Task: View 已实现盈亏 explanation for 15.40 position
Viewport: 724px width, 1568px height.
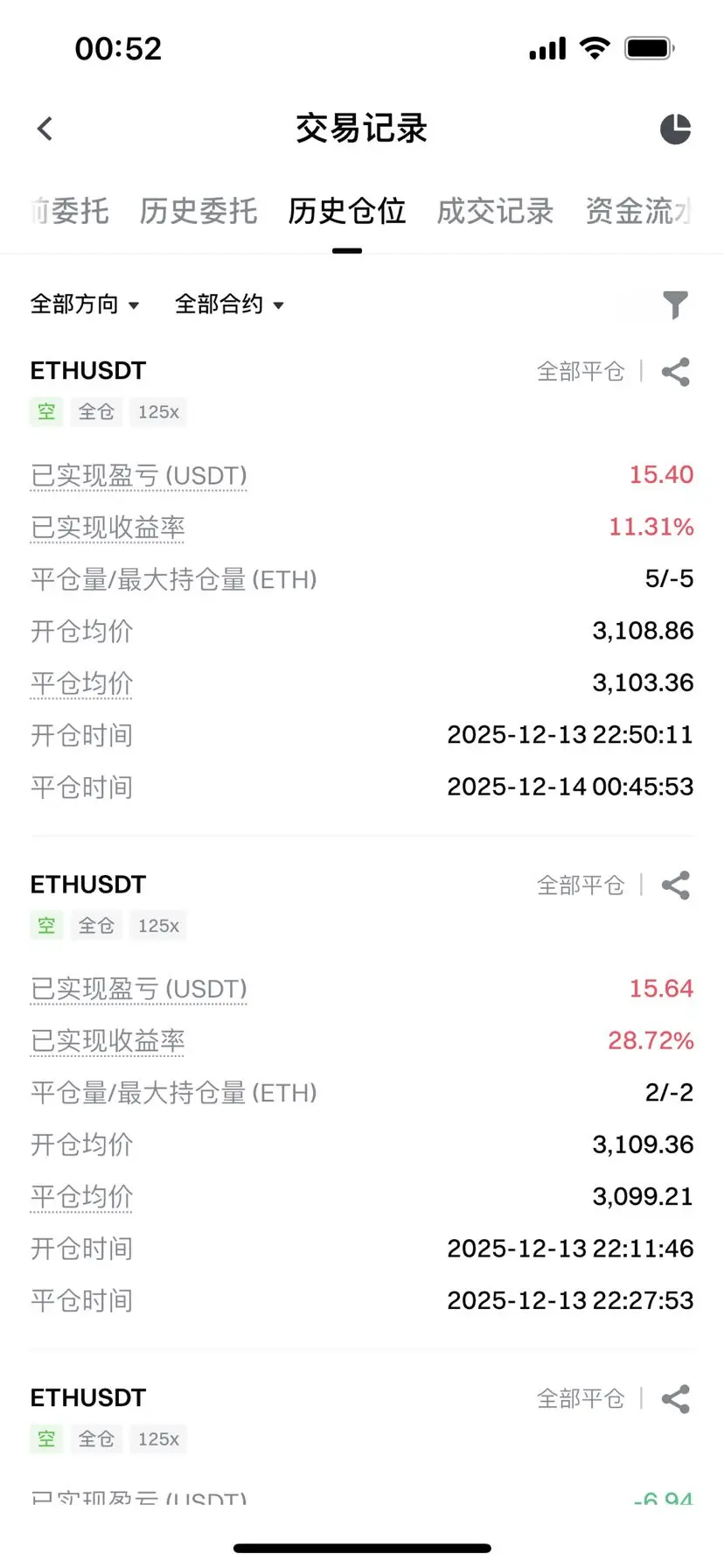Action: 139,476
